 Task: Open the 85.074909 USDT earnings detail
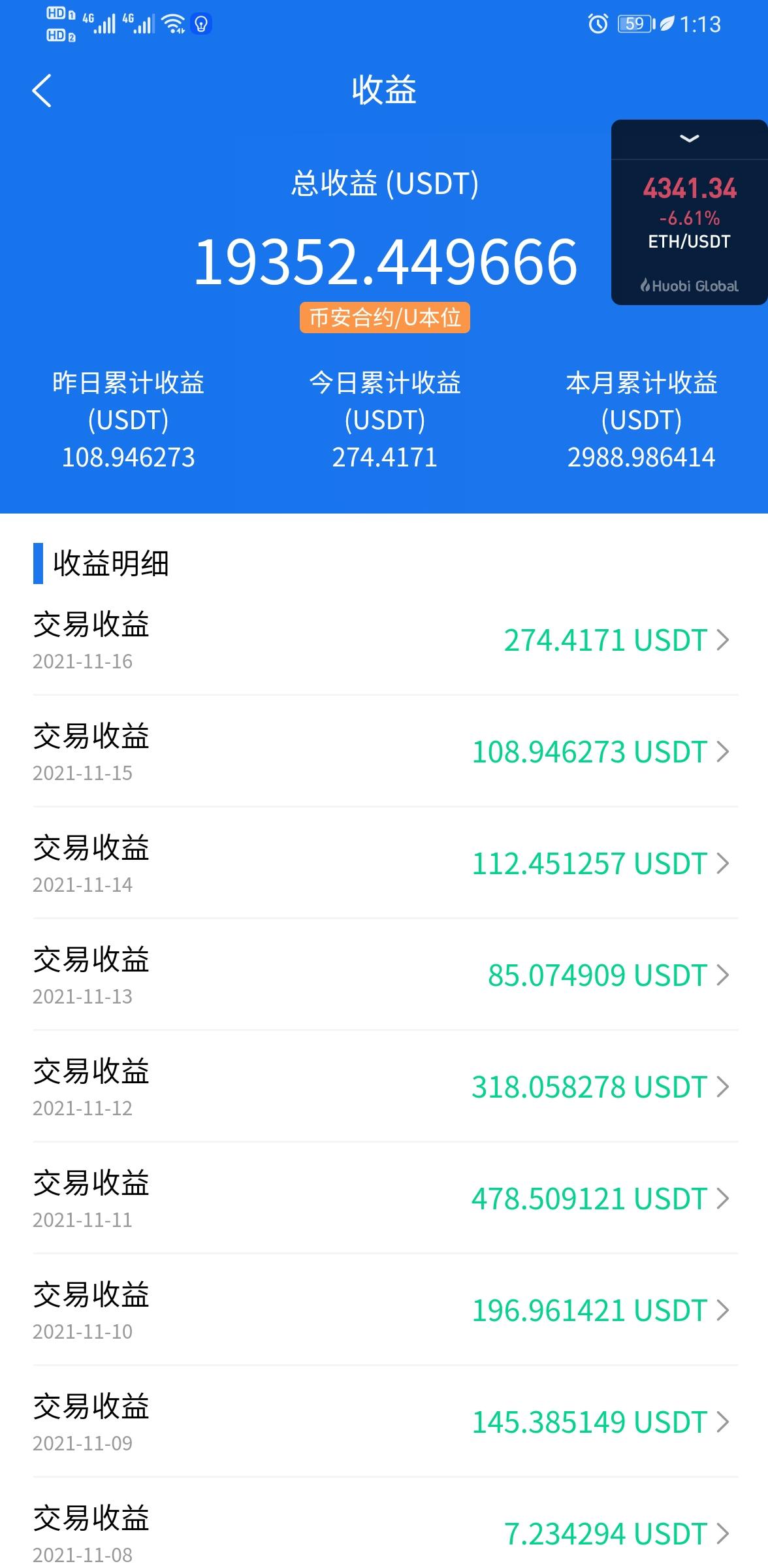(x=598, y=976)
